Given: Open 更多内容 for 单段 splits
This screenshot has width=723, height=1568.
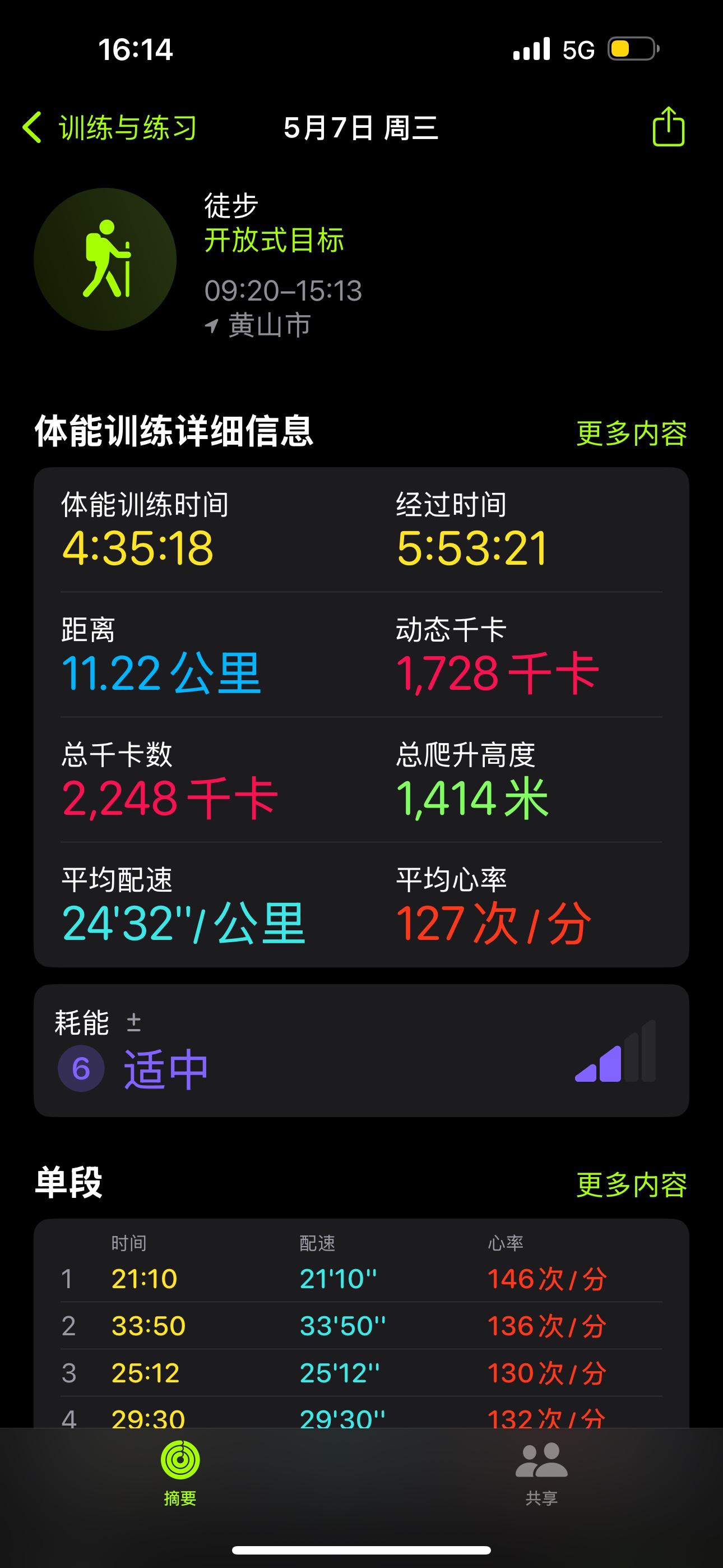Looking at the screenshot, I should coord(631,1184).
